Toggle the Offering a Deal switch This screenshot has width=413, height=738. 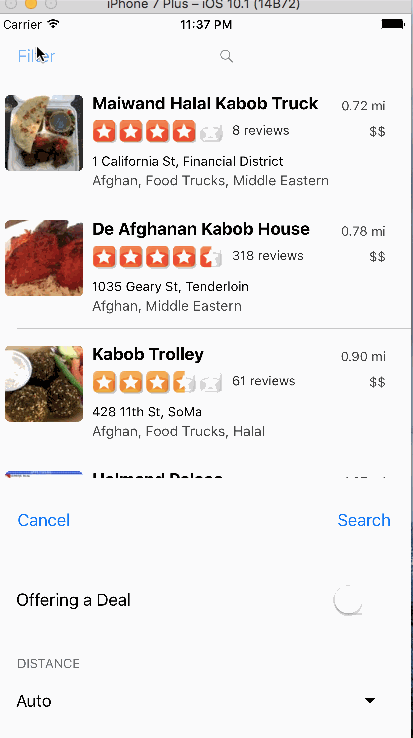[x=348, y=600]
